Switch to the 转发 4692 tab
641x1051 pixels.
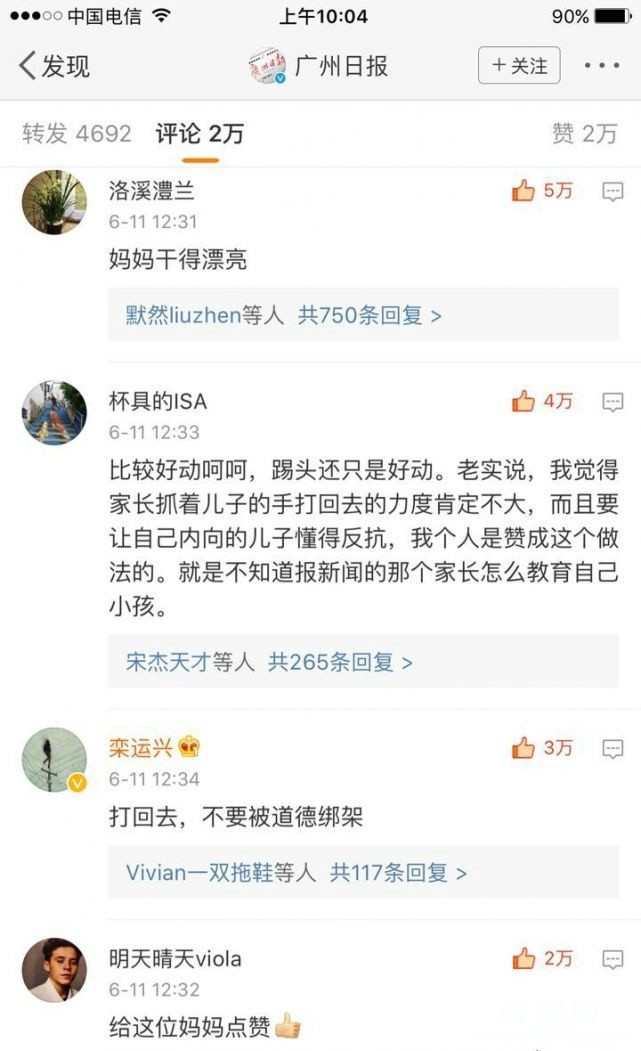click(x=77, y=133)
